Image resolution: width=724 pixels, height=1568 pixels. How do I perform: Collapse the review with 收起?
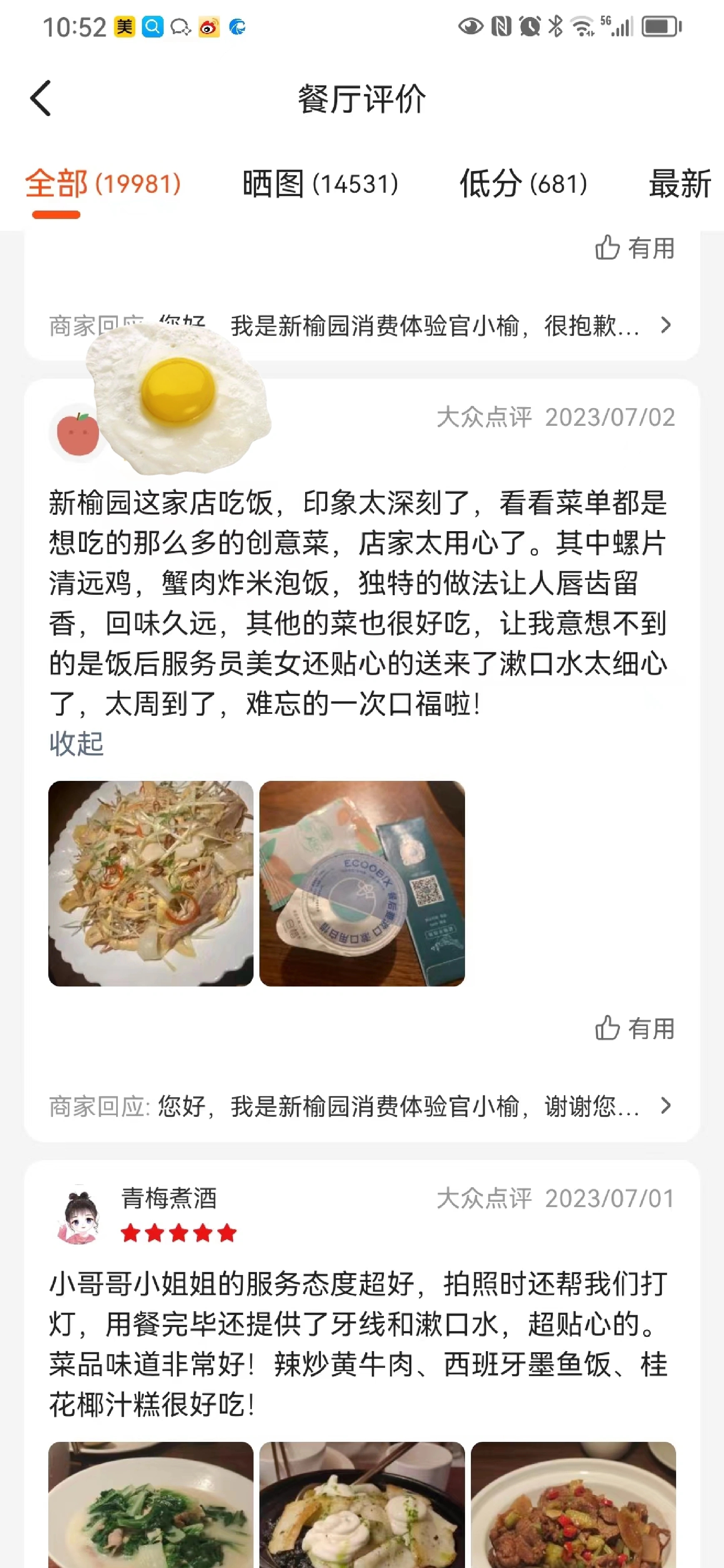[76, 743]
